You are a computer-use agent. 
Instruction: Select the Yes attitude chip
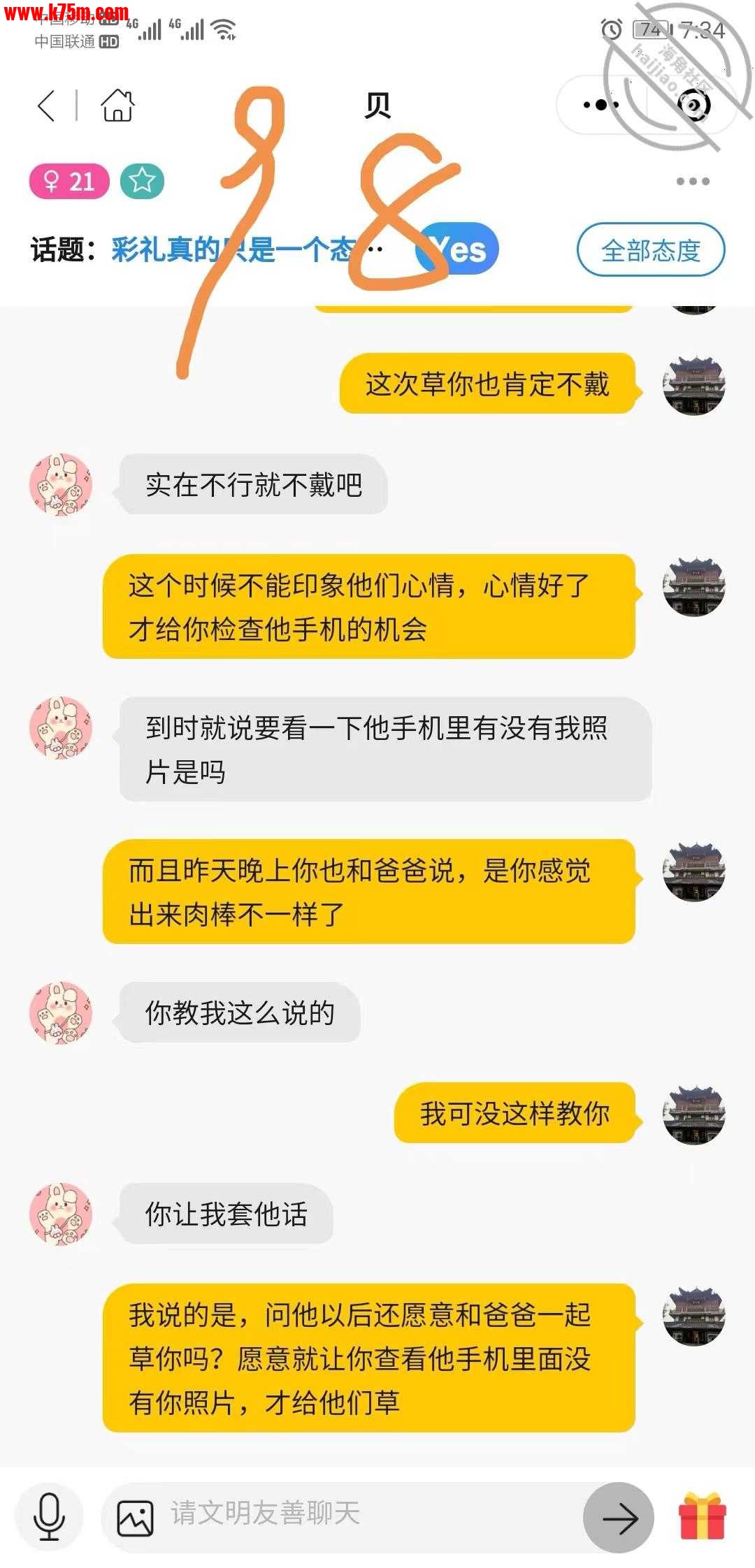coord(458,249)
